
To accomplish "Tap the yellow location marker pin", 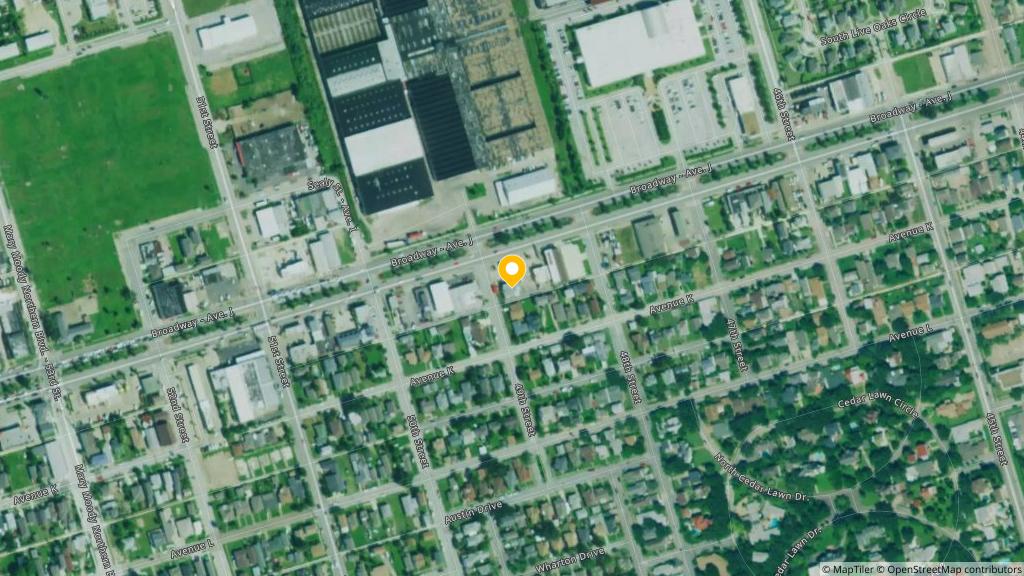I will click(512, 270).
